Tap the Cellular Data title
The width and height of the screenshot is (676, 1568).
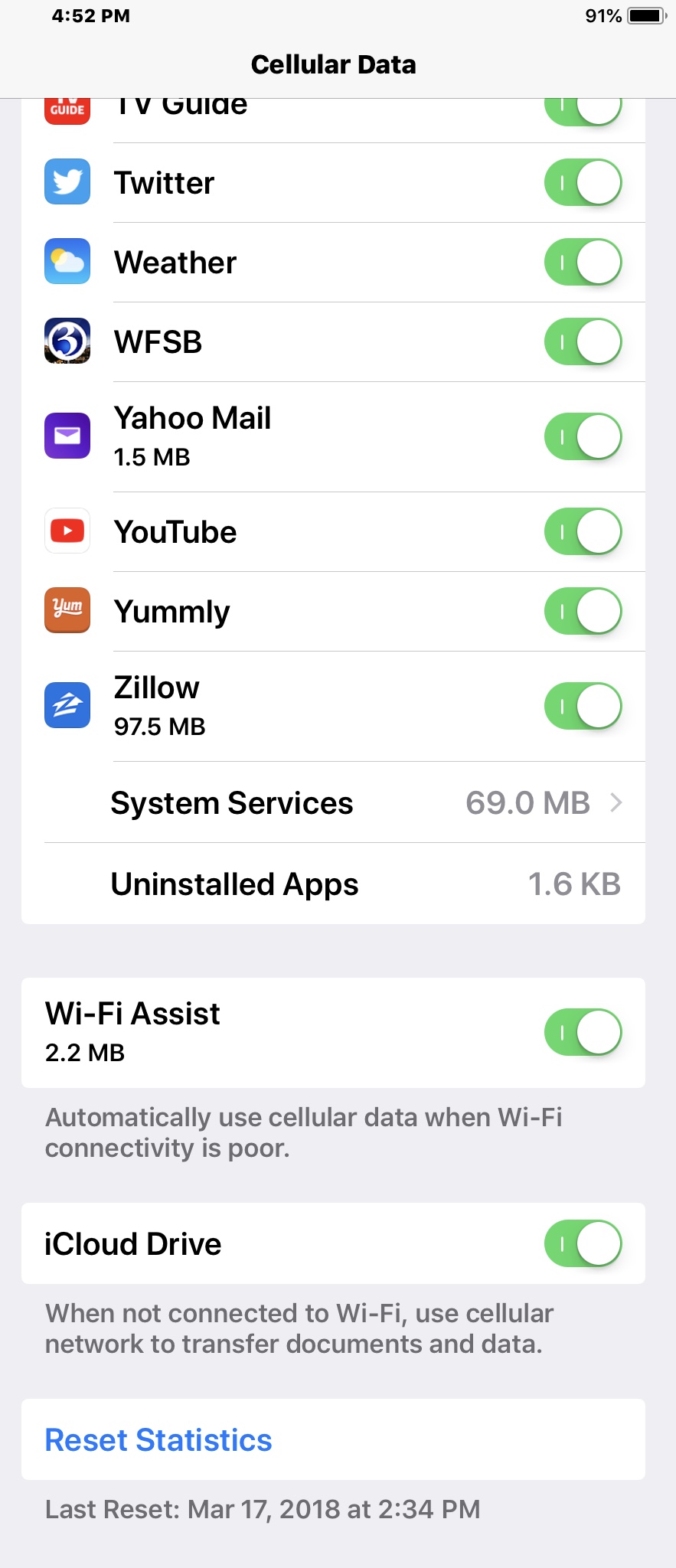(x=334, y=64)
